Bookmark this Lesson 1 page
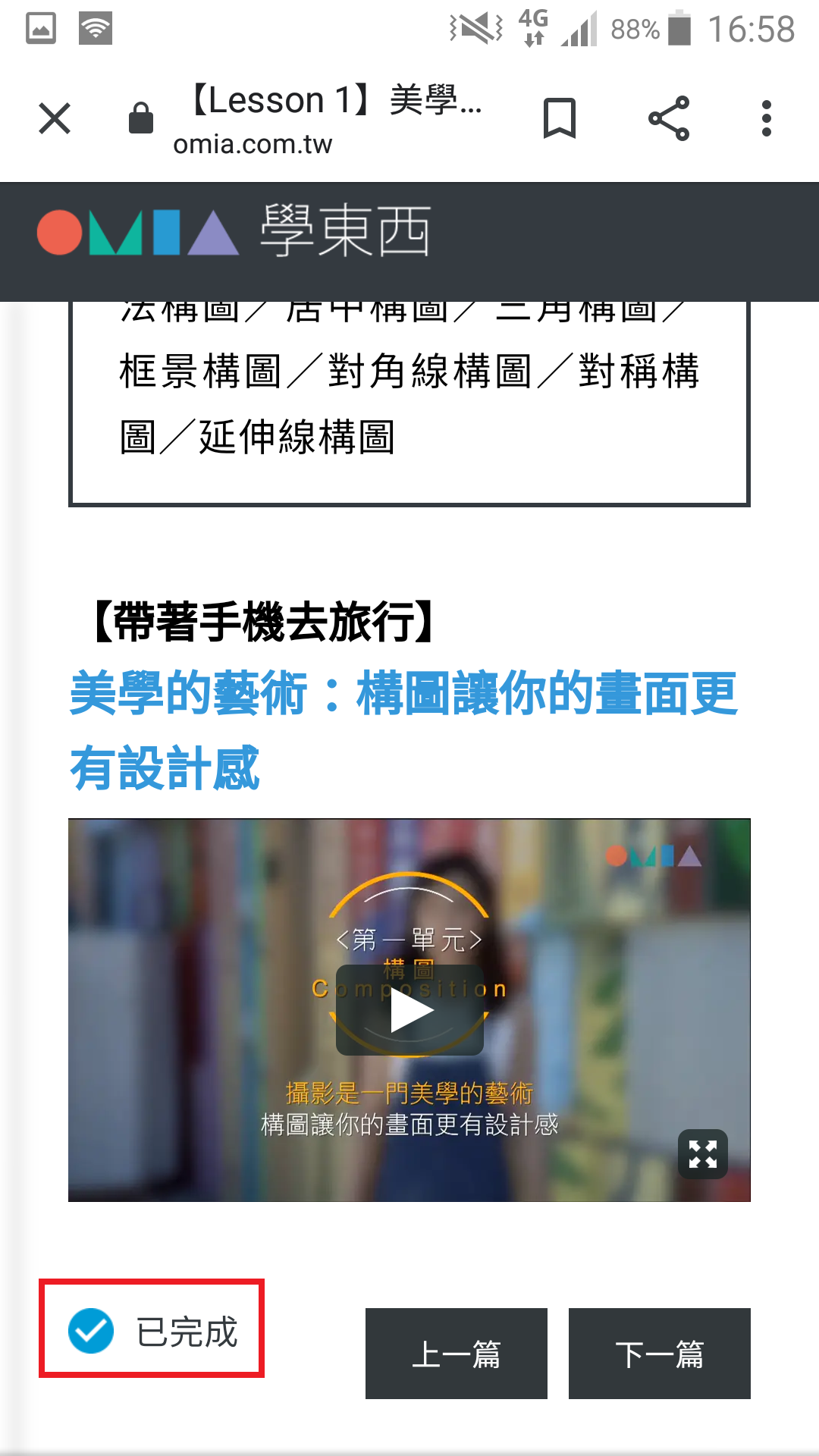 point(560,118)
